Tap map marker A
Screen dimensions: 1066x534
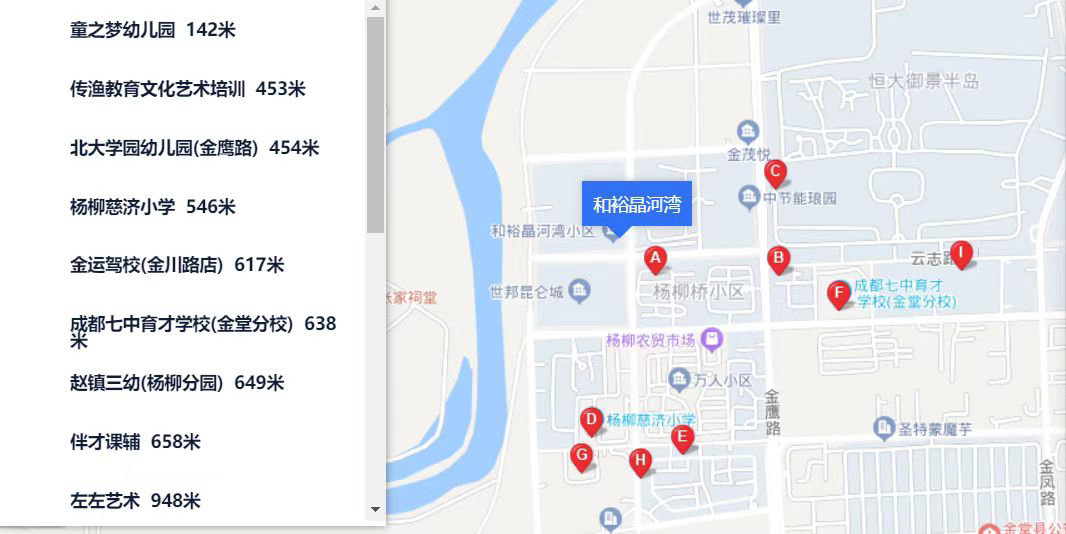click(x=655, y=261)
